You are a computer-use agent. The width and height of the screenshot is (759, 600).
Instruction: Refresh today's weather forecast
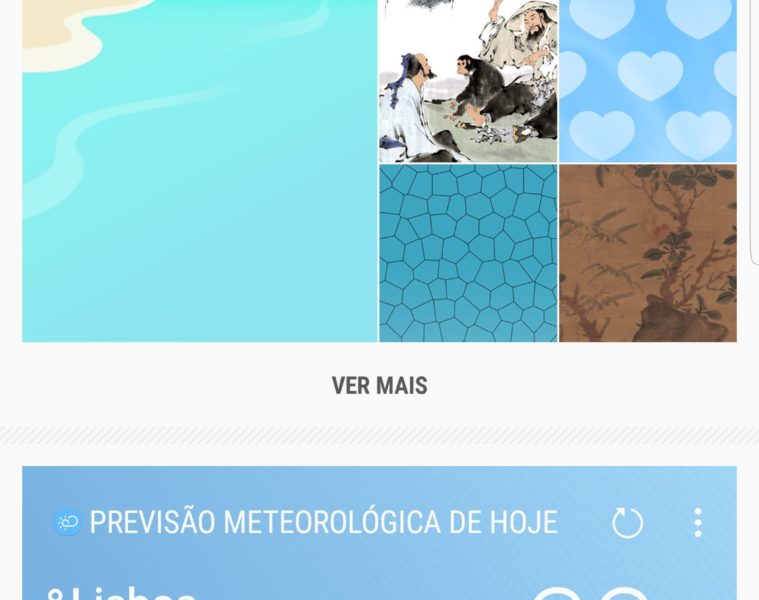click(627, 522)
